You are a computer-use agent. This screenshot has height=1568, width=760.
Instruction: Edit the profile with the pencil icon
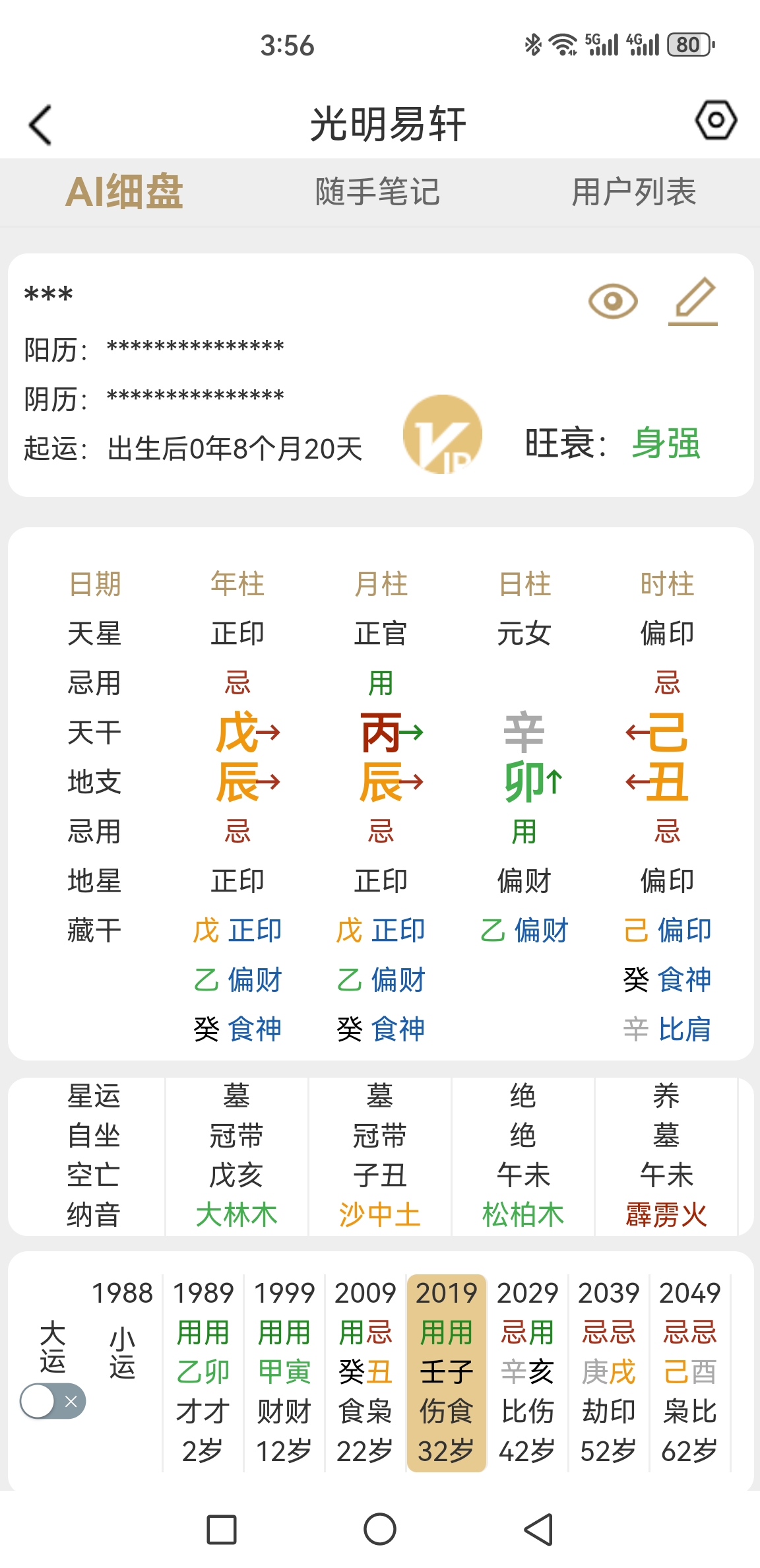tap(693, 302)
